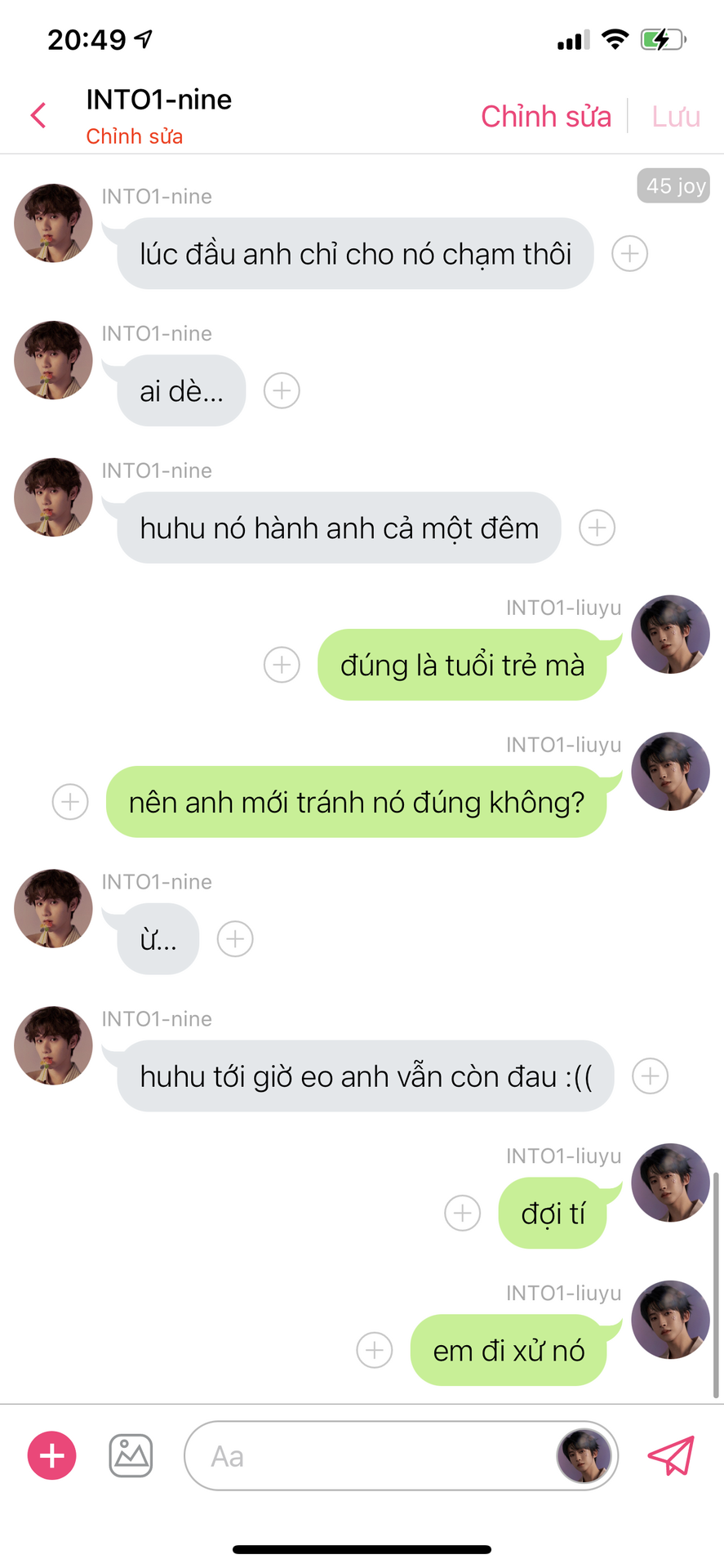The width and height of the screenshot is (724, 1568).
Task: Tap the plus next to "đúng là tuổi trẻ mà"
Action: point(282,665)
